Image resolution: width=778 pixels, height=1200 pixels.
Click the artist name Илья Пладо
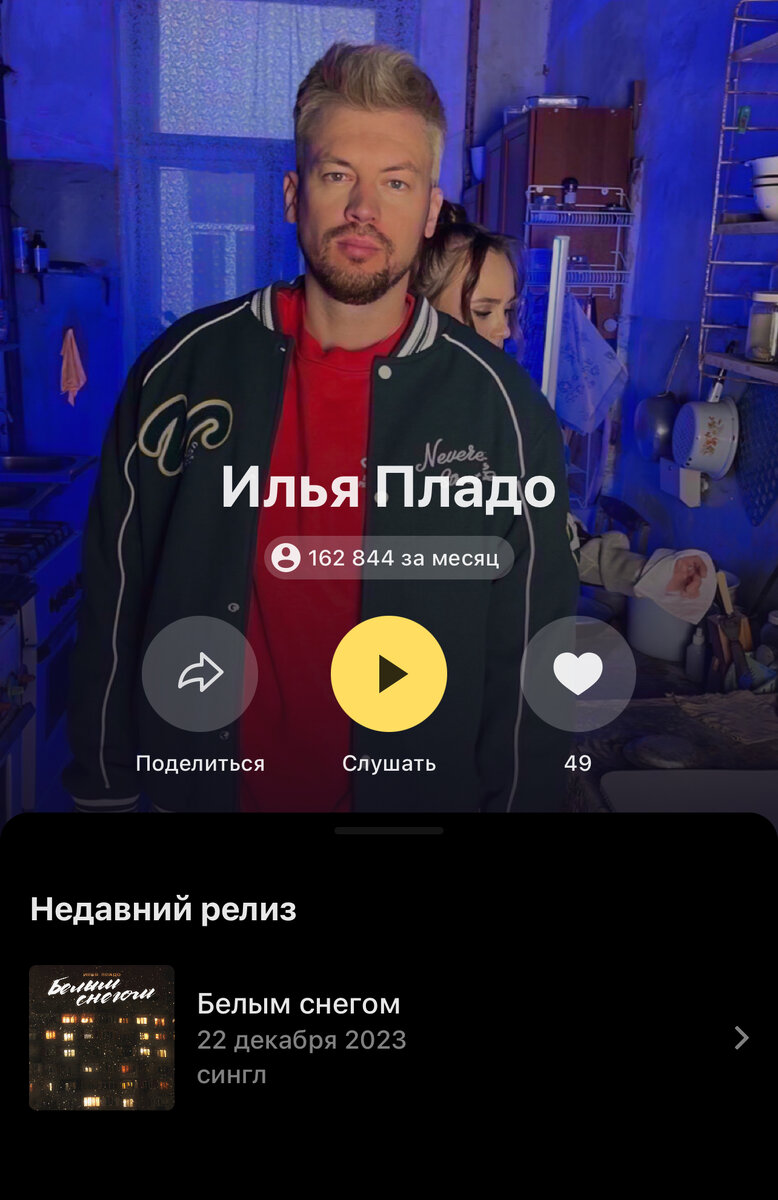[389, 489]
